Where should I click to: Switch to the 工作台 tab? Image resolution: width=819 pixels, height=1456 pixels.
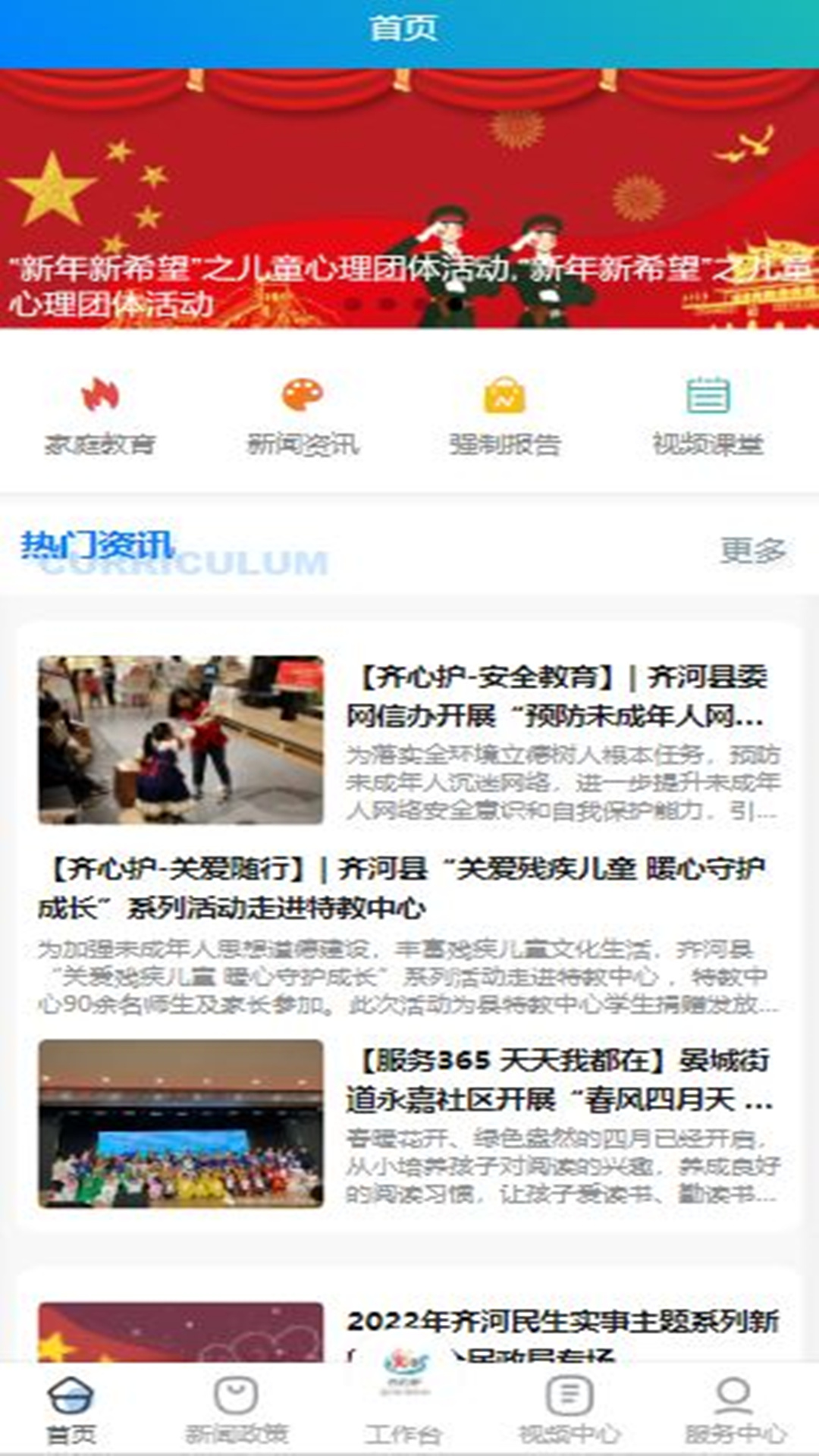(403, 1410)
